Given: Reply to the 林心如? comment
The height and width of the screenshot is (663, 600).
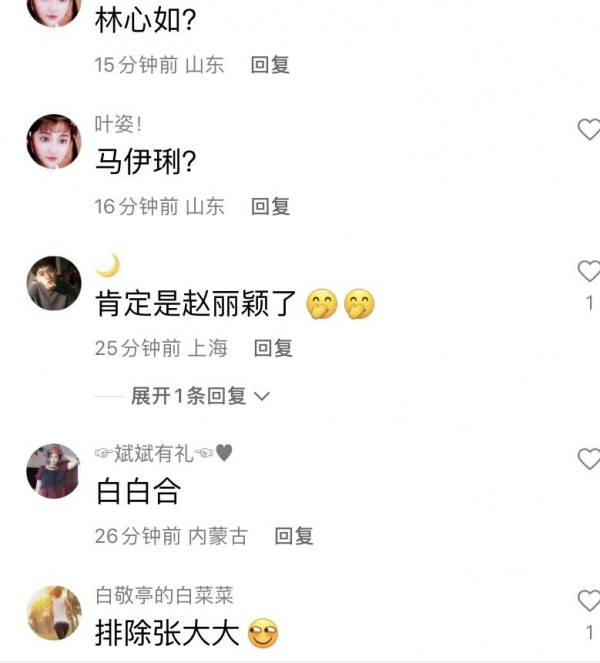Looking at the screenshot, I should point(270,65).
